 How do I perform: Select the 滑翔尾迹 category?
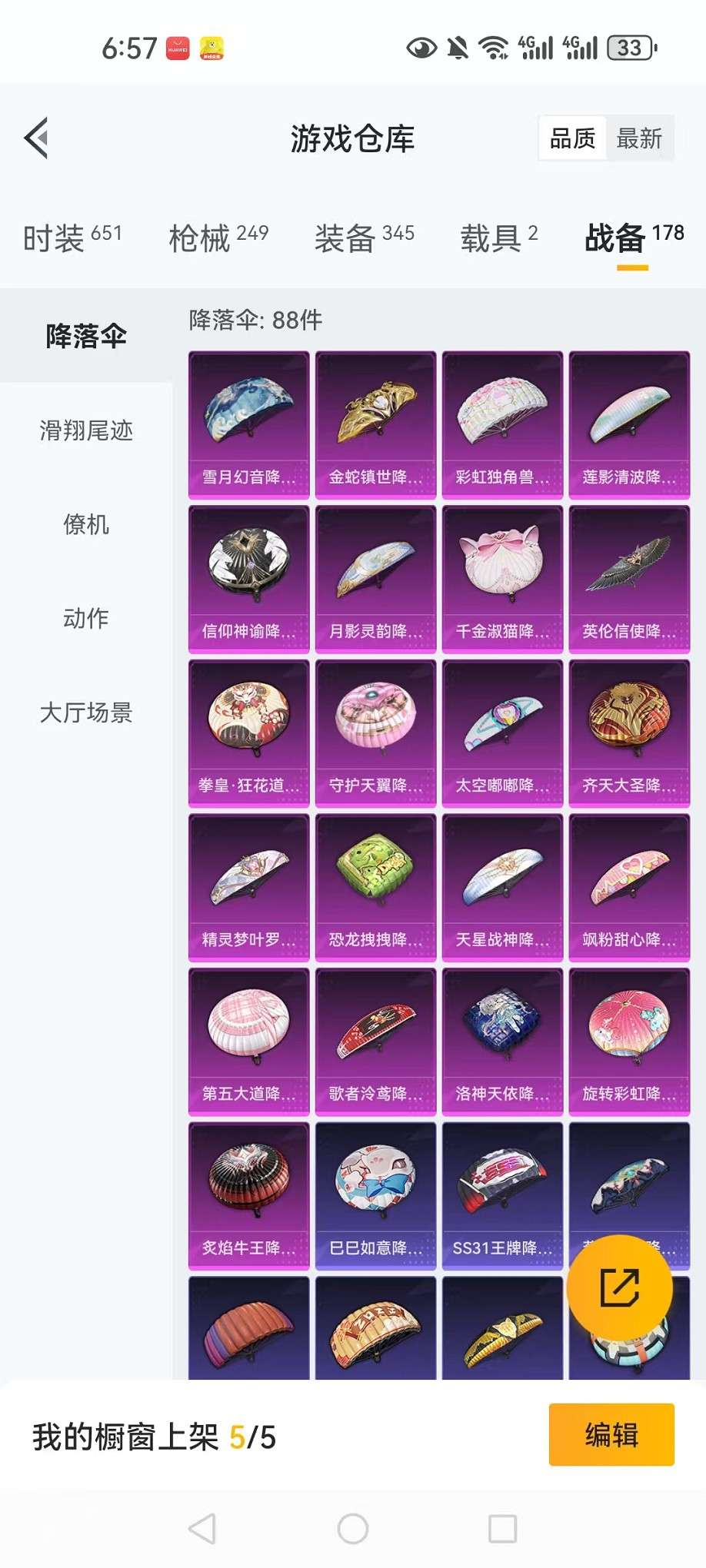point(86,430)
